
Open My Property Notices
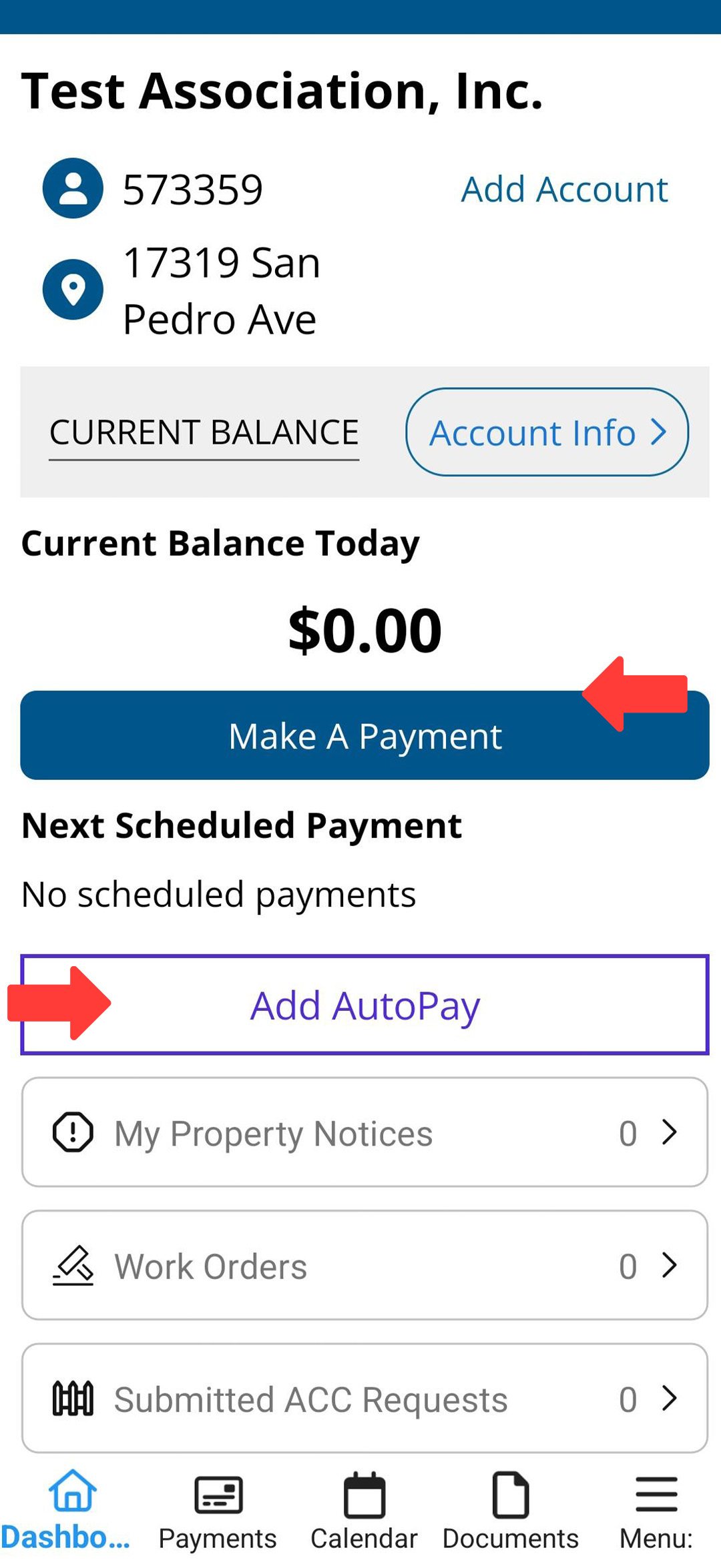click(365, 1132)
